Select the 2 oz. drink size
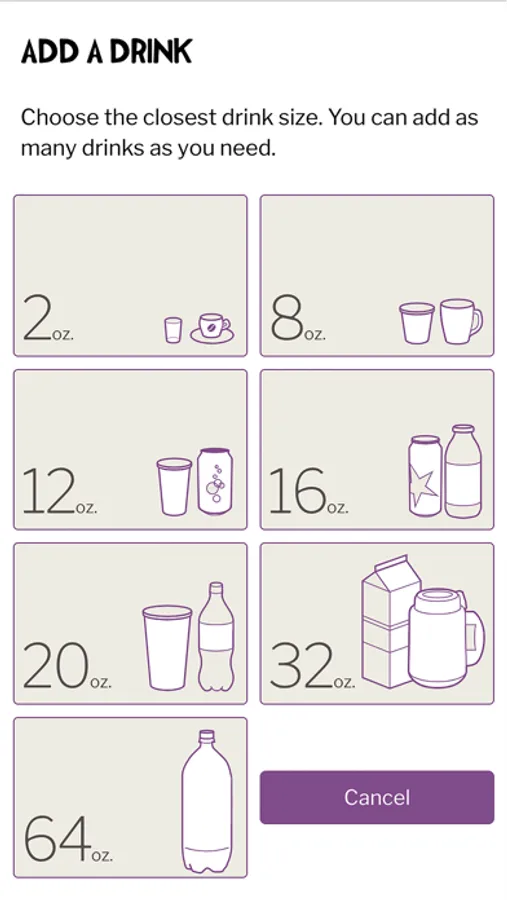The image size is (507, 900). [130, 276]
